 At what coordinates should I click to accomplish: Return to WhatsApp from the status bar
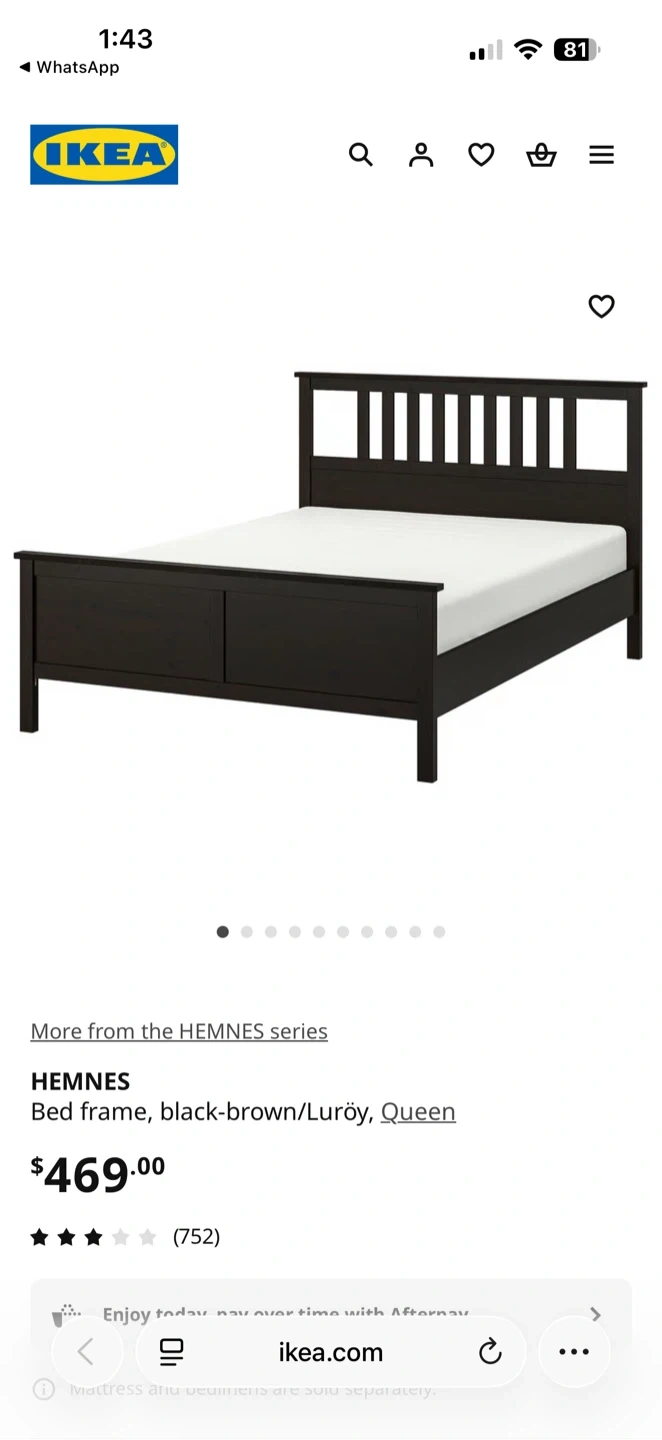pos(68,67)
